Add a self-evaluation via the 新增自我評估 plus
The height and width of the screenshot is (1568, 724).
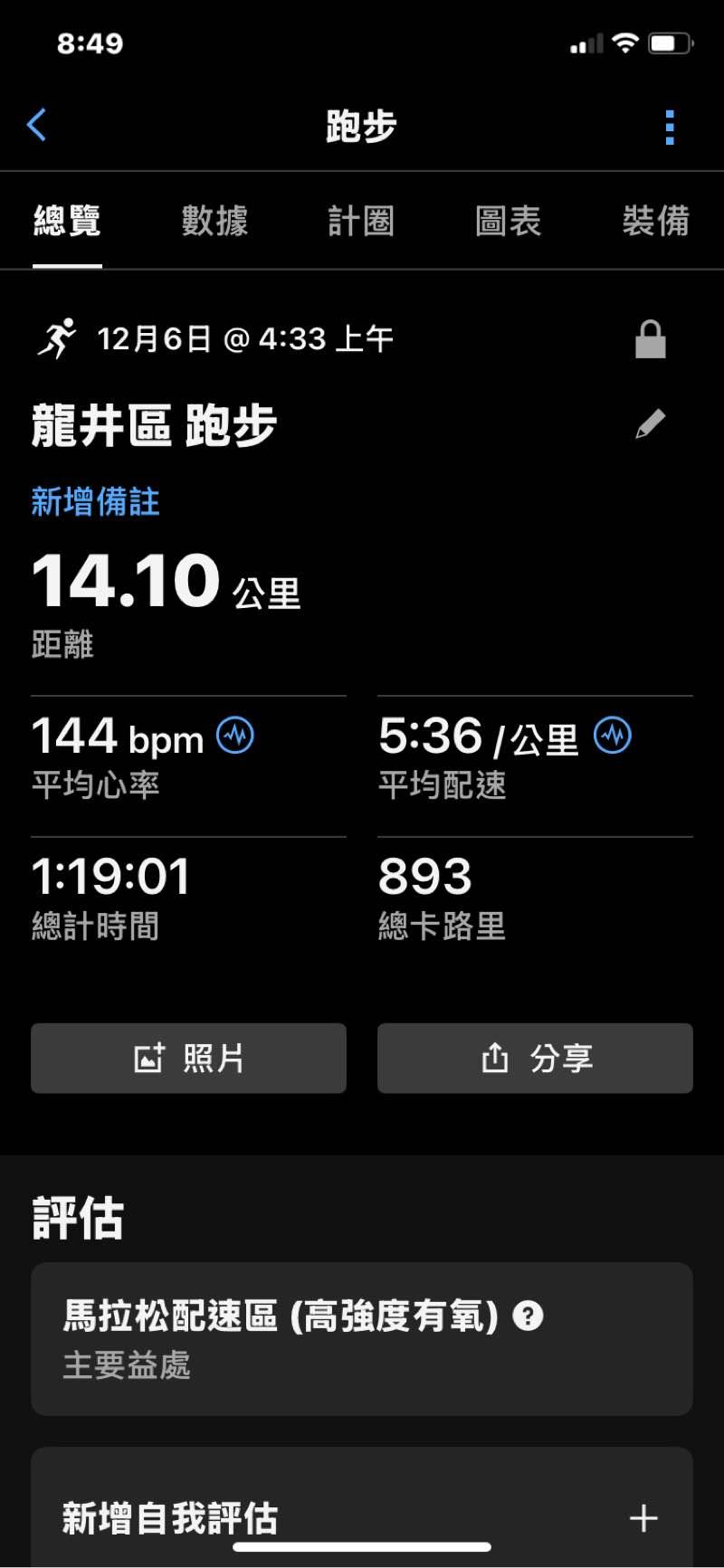643,1517
